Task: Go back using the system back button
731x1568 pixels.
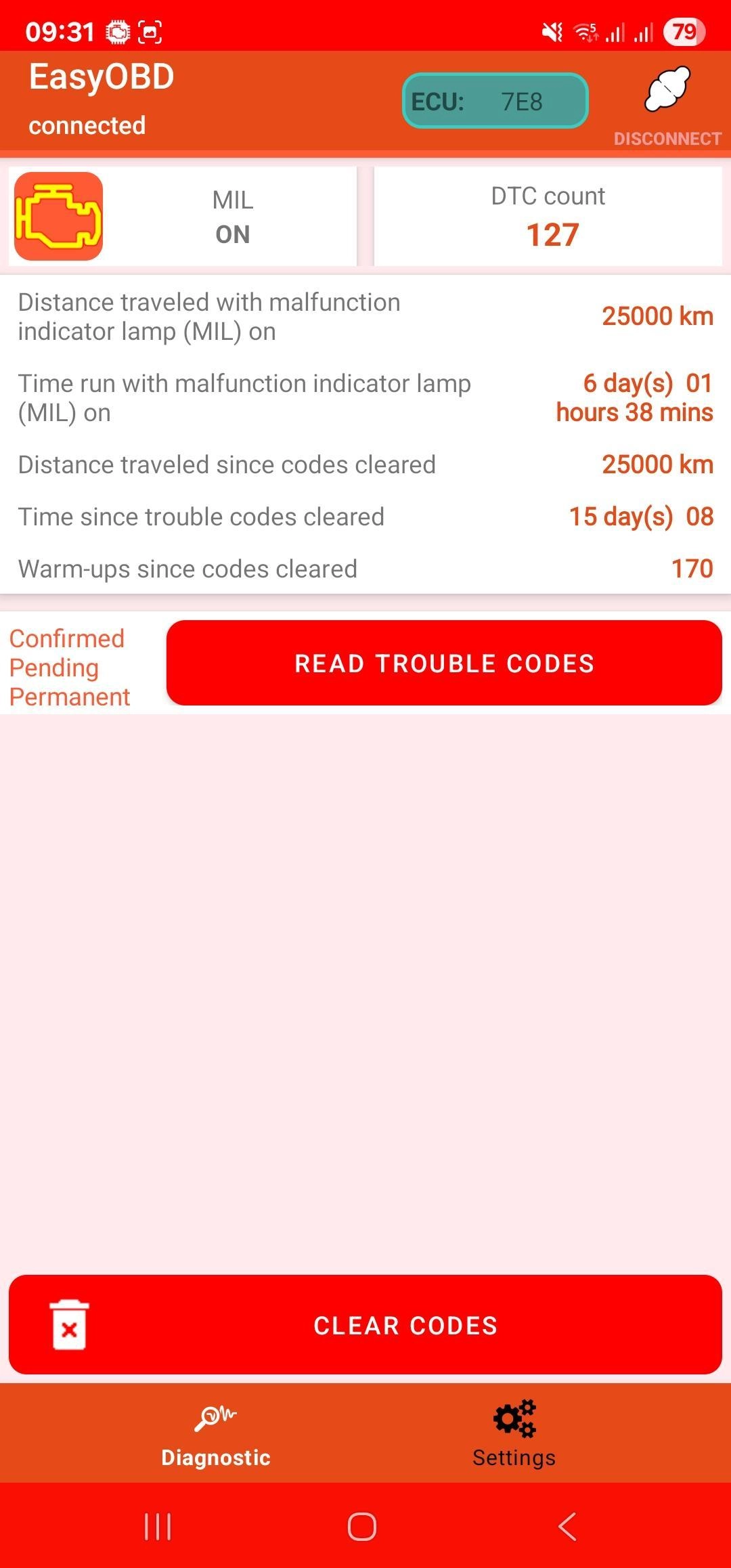Action: (567, 1526)
